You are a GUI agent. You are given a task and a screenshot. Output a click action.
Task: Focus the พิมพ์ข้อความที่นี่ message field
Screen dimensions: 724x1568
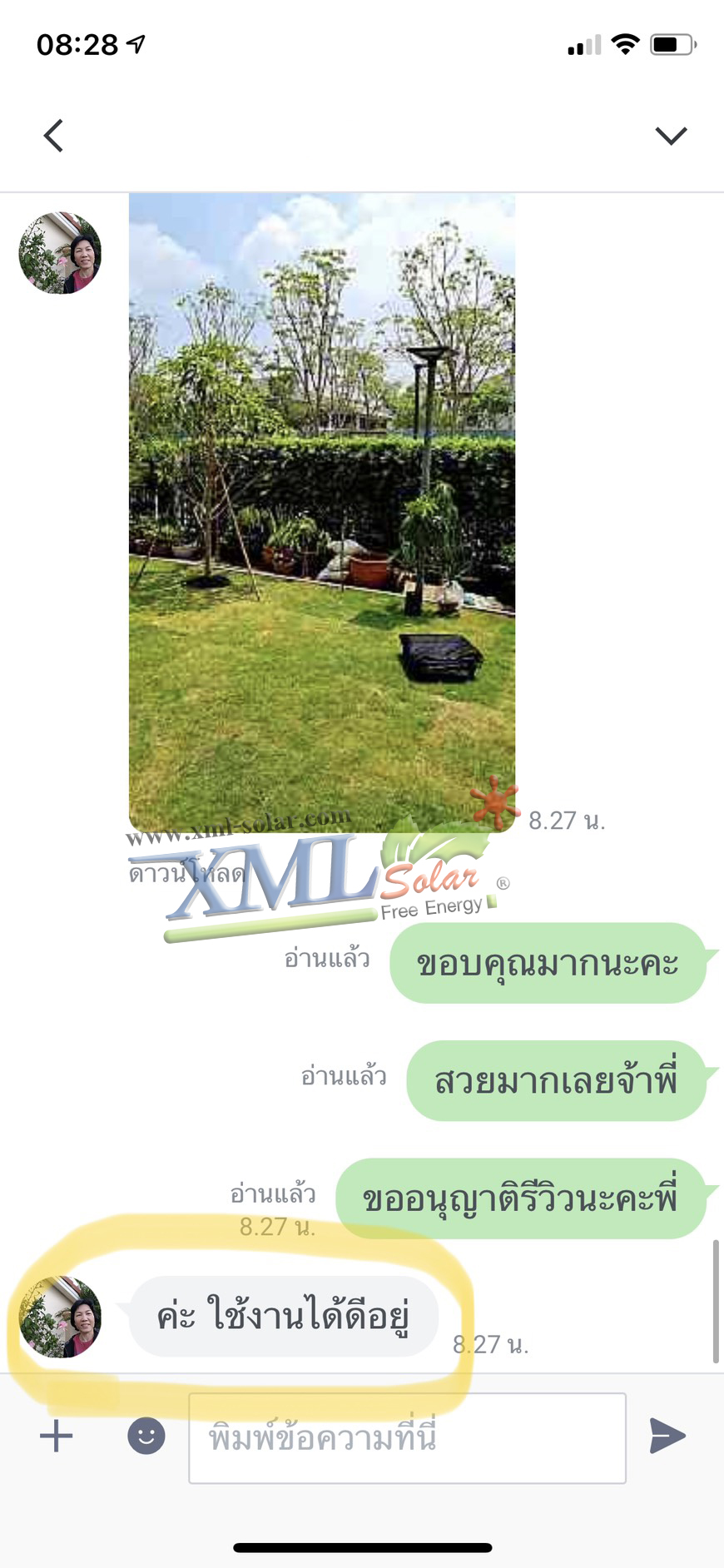[407, 1437]
